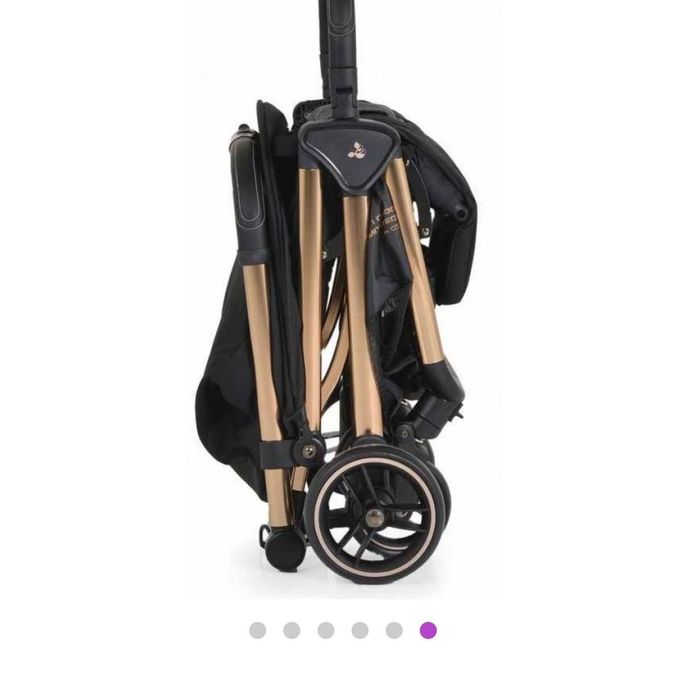Open the folded stroller image full screen
The height and width of the screenshot is (700, 686).
pos(342,300)
